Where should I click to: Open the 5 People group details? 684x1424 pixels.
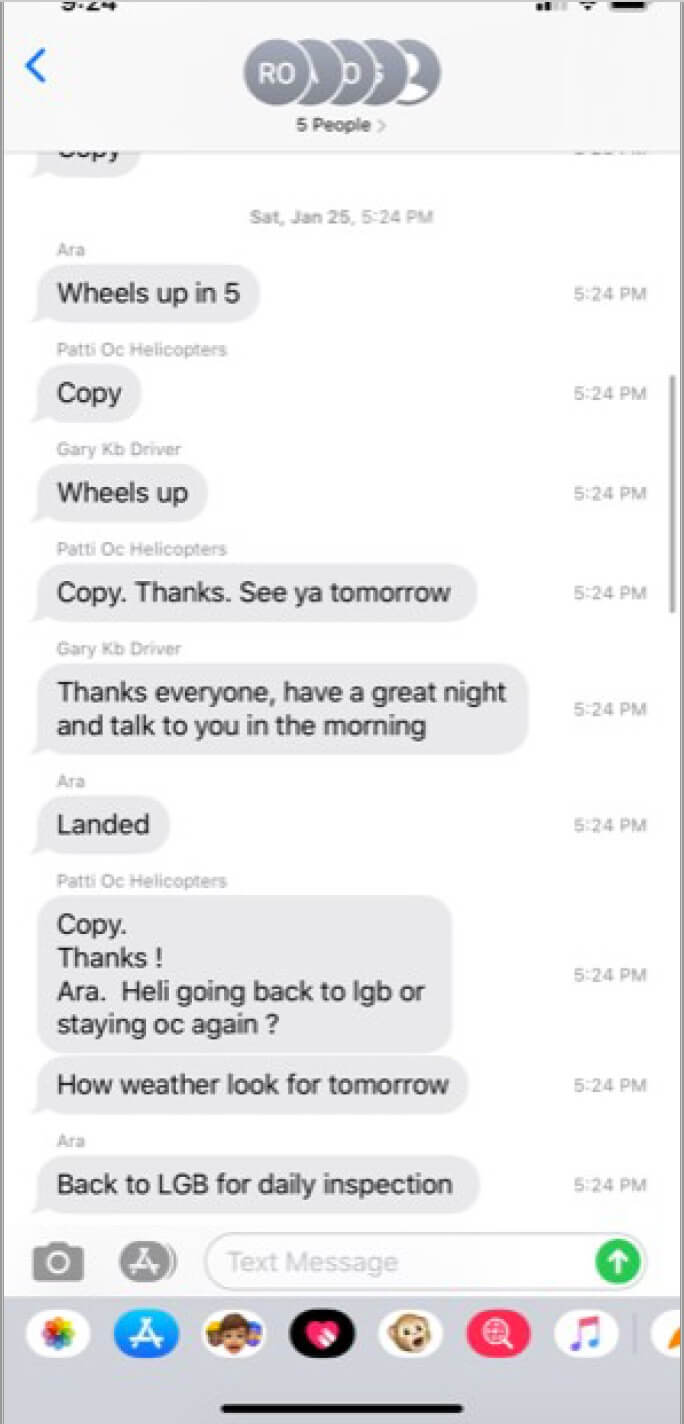click(x=341, y=125)
